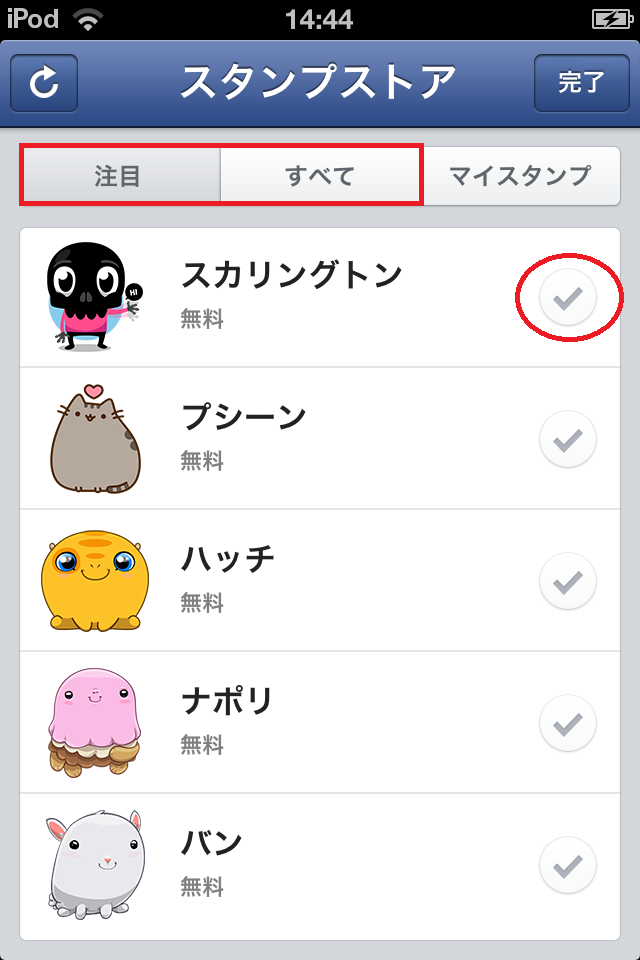Viewport: 640px width, 960px height.
Task: Switch to the 注目 tab
Action: pyautogui.click(x=119, y=177)
